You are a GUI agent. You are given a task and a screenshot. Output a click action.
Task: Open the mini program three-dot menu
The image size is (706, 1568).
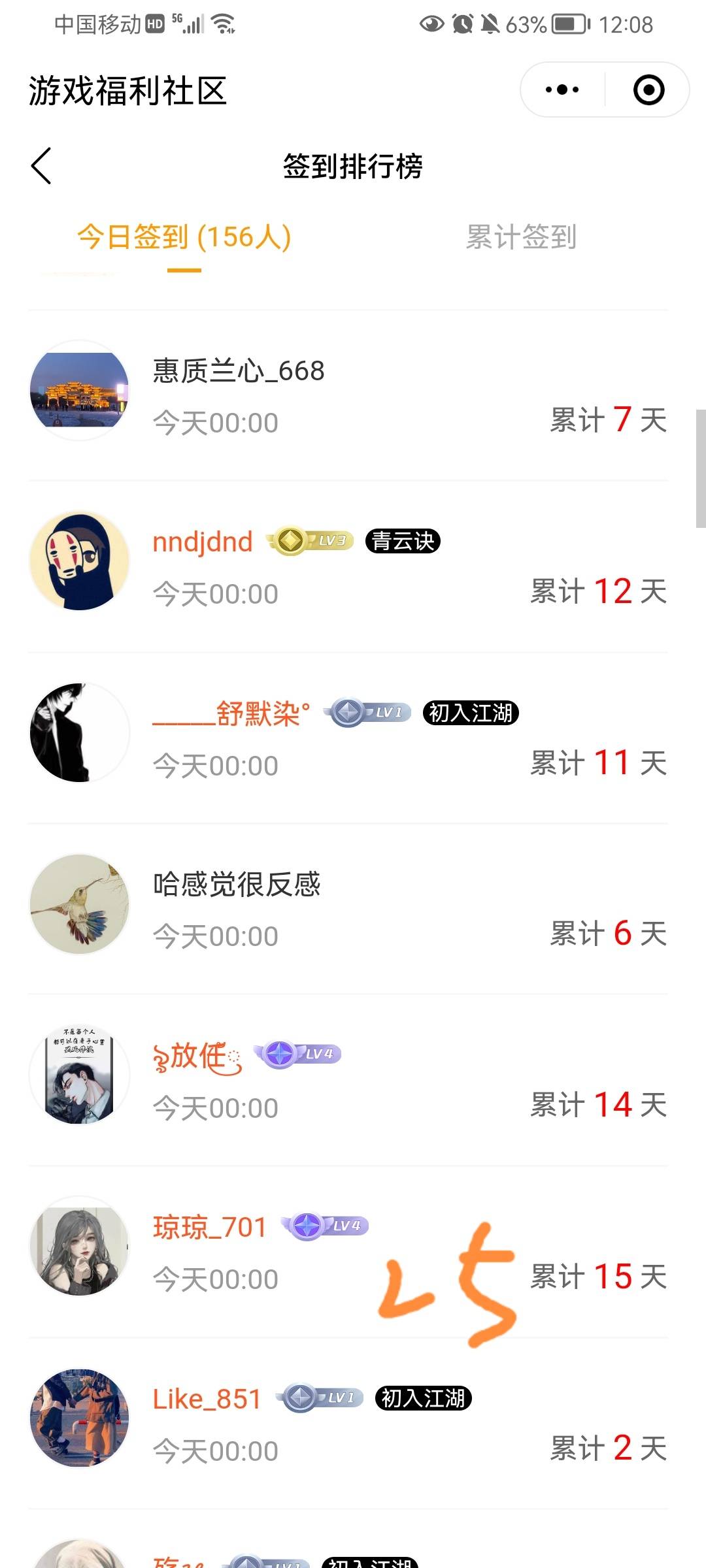562,90
